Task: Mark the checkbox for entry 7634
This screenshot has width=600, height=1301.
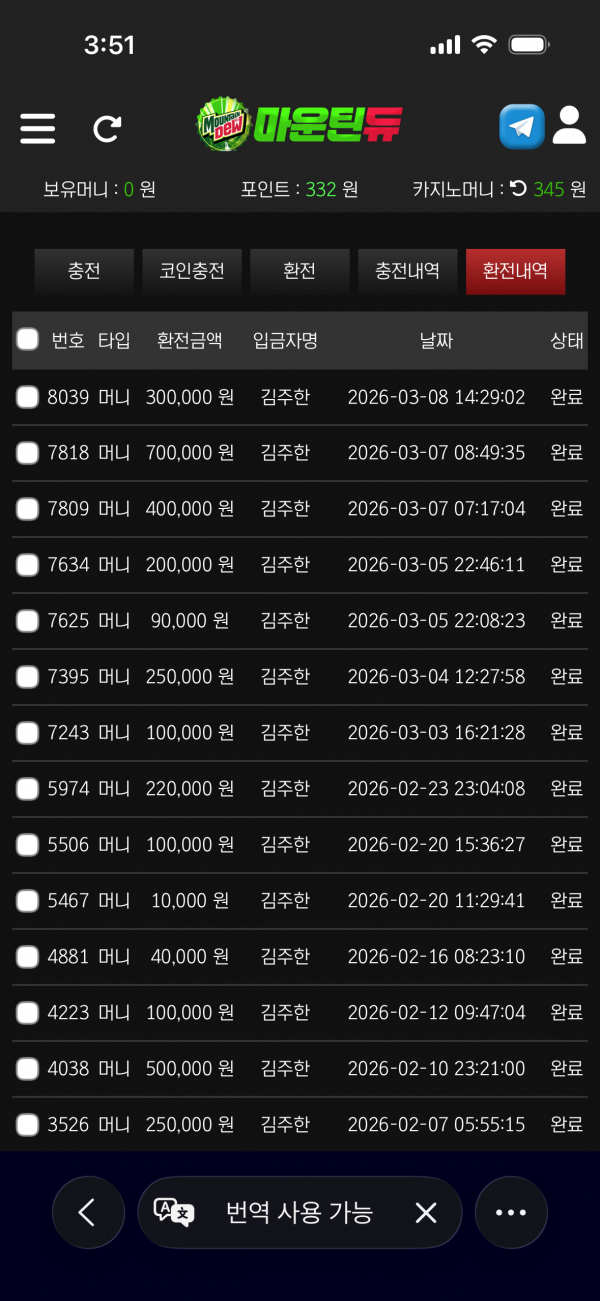Action: point(28,565)
